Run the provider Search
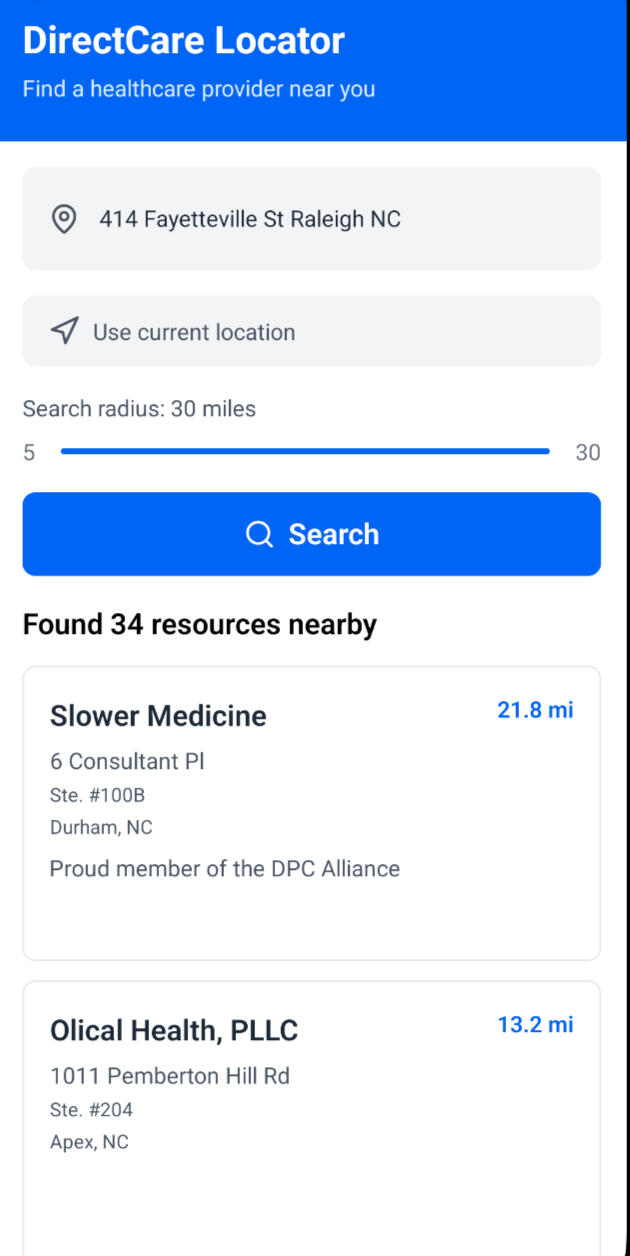Image resolution: width=630 pixels, height=1256 pixels. coord(312,534)
